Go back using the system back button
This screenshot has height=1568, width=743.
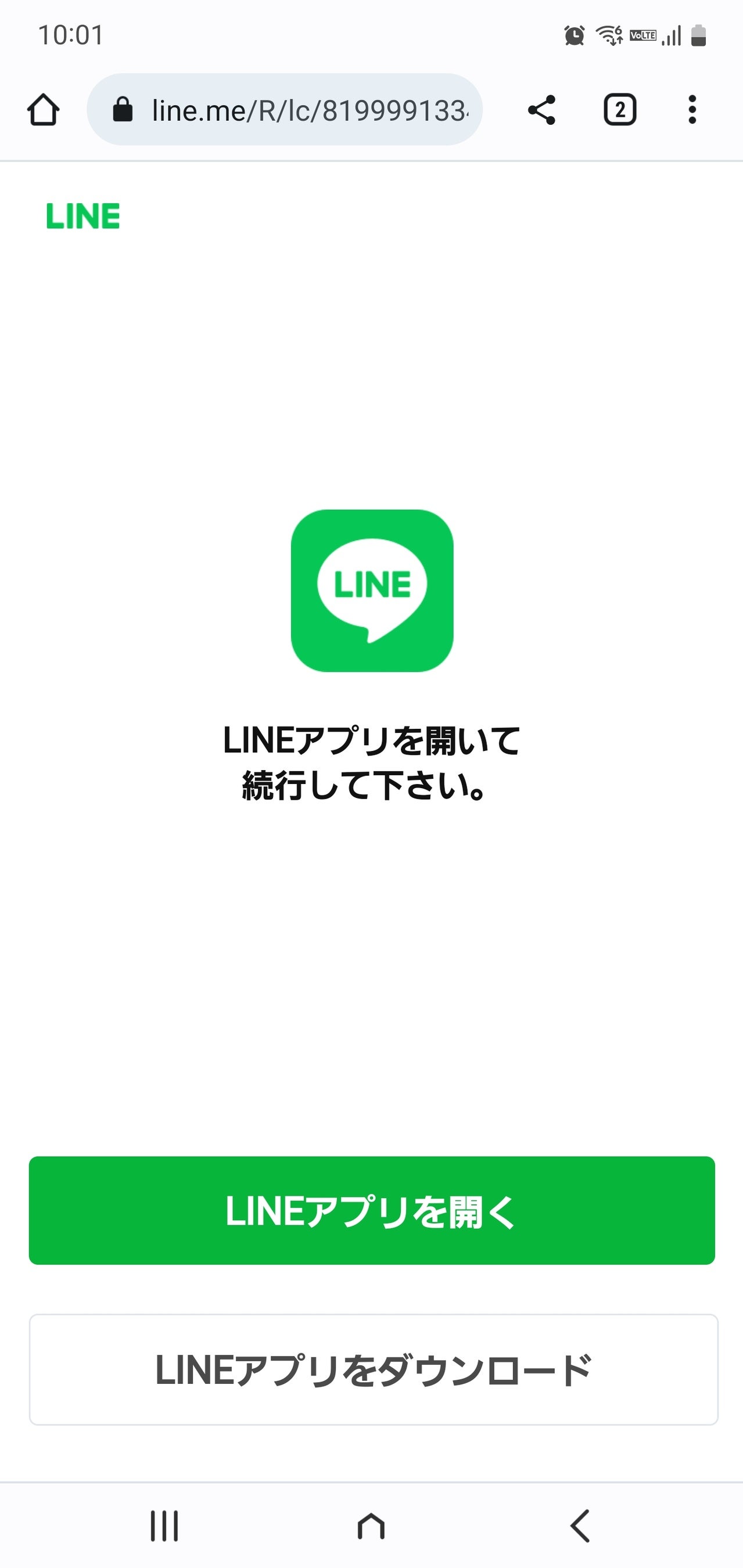tap(580, 1526)
